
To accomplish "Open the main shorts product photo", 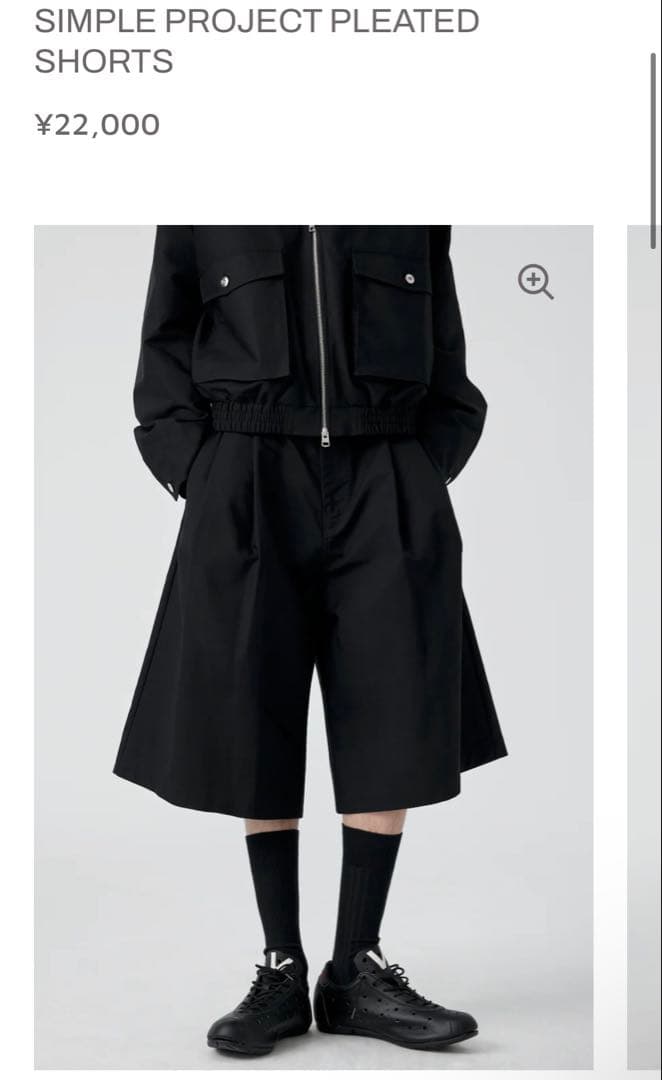I will point(313,640).
